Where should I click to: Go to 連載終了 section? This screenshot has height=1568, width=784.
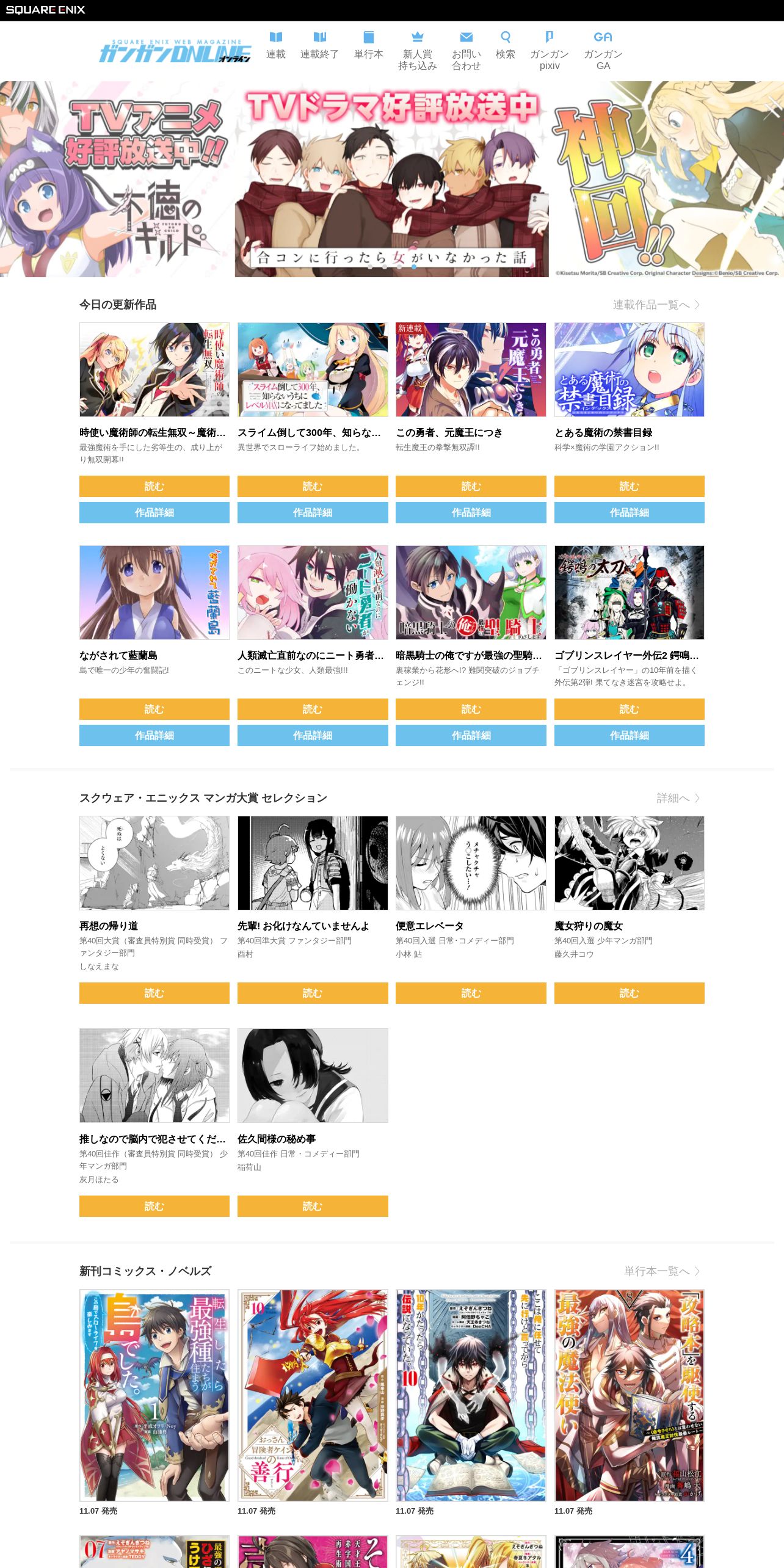tap(319, 46)
